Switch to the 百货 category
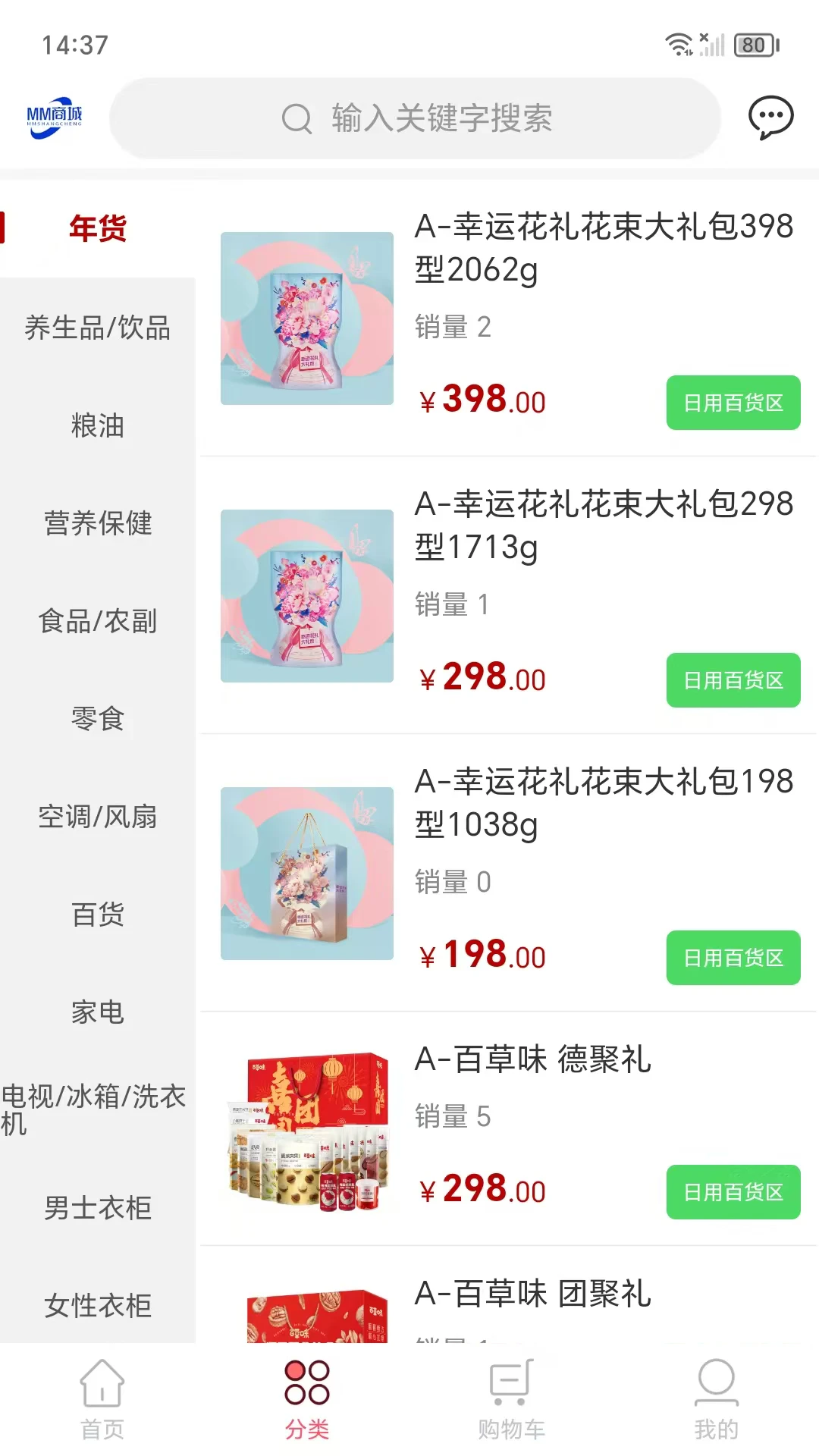 (x=97, y=915)
